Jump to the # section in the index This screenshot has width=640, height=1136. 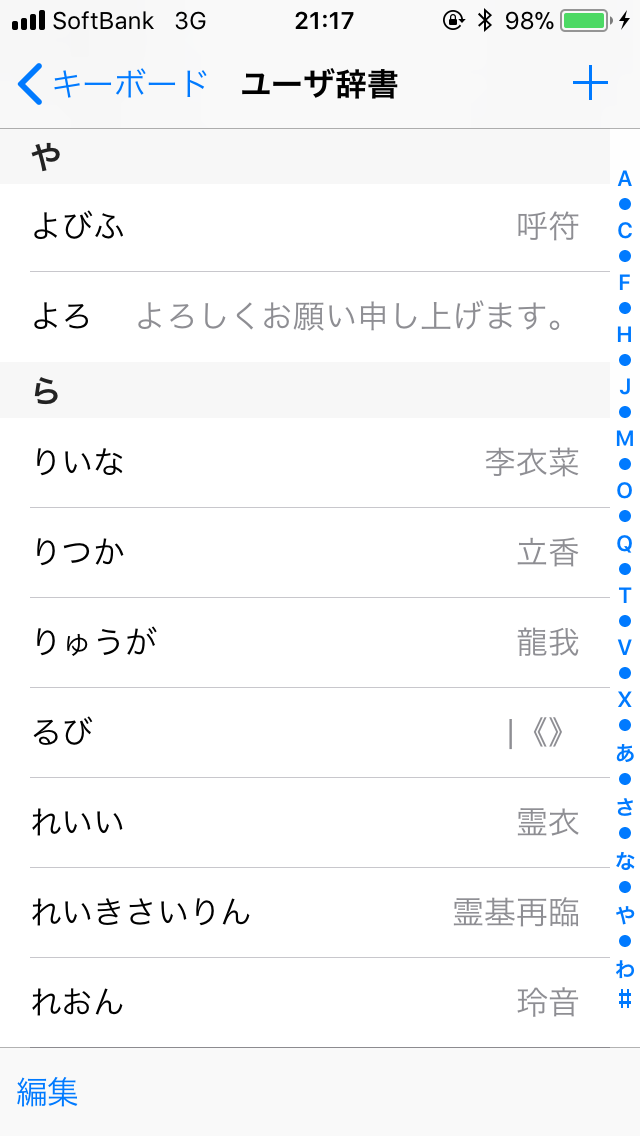(625, 998)
